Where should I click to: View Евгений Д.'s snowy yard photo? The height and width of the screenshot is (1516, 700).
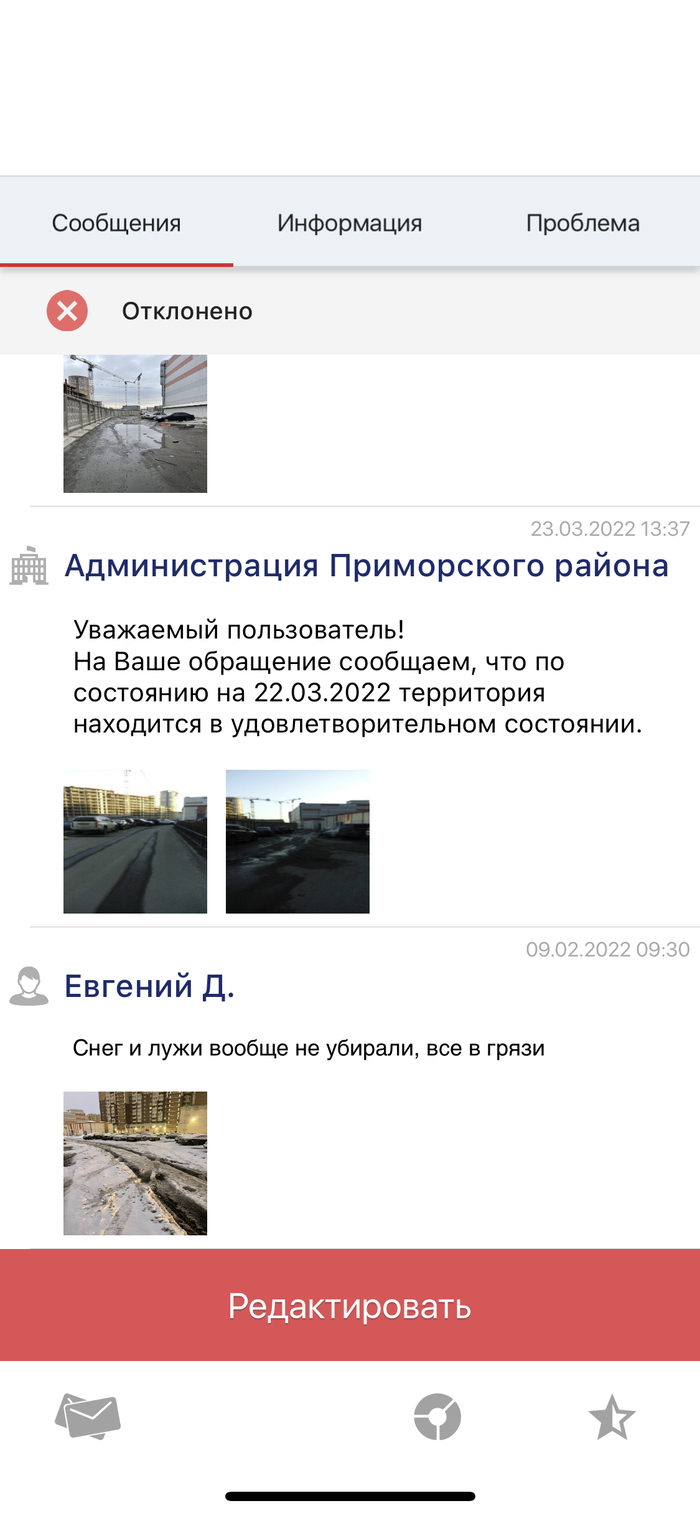(135, 1162)
